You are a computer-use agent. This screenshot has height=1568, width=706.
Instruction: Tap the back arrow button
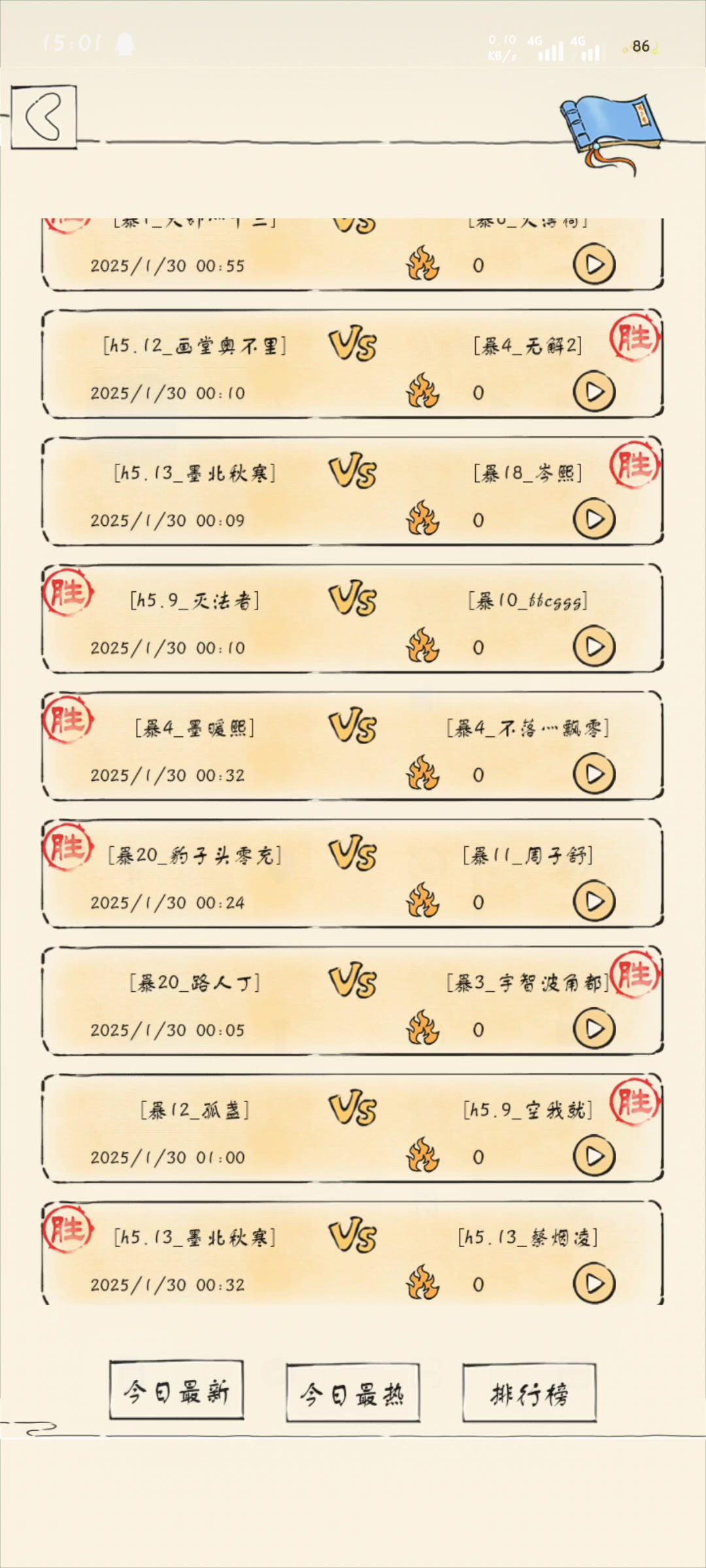(x=44, y=117)
